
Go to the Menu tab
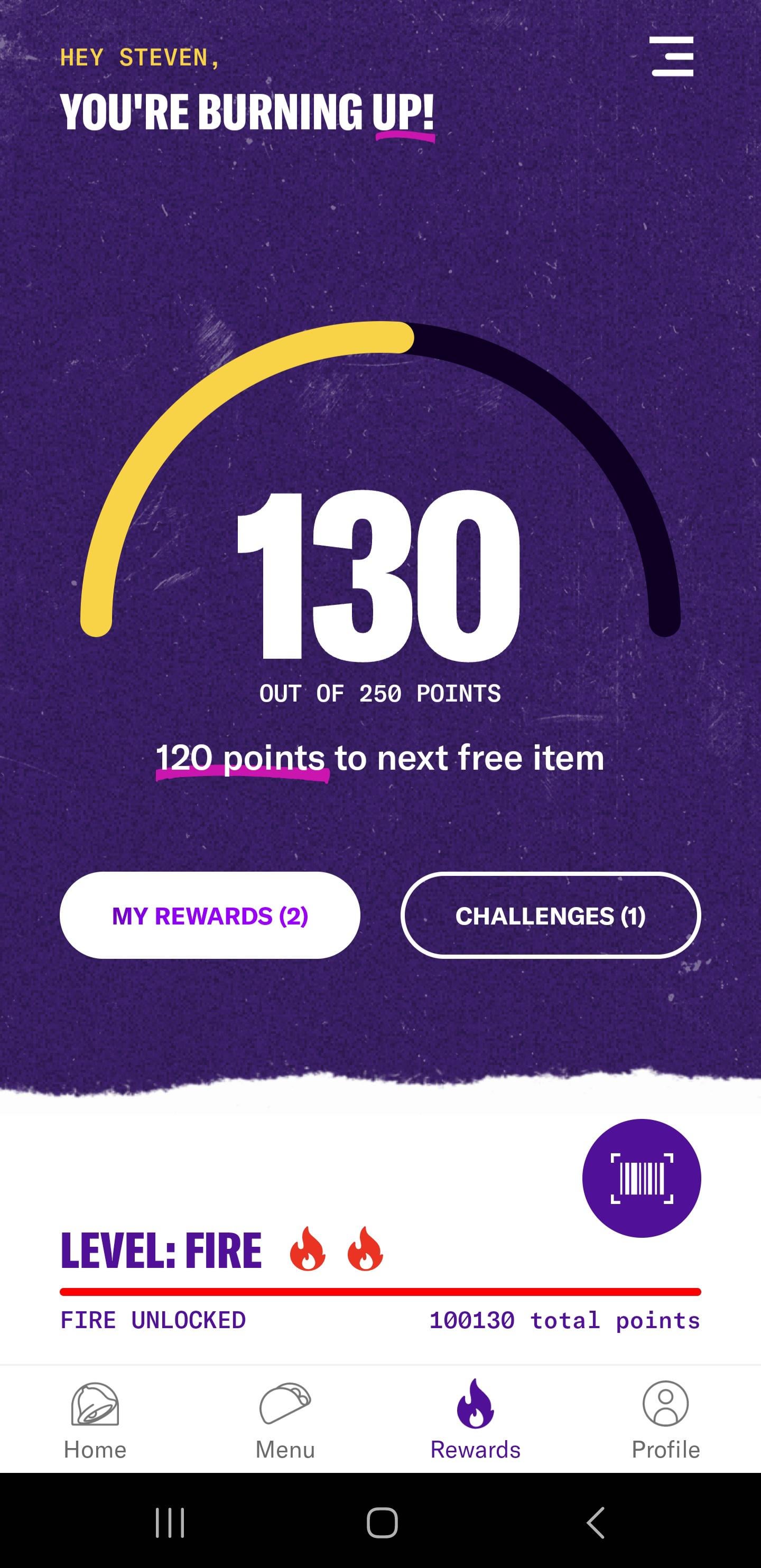pos(285,1420)
